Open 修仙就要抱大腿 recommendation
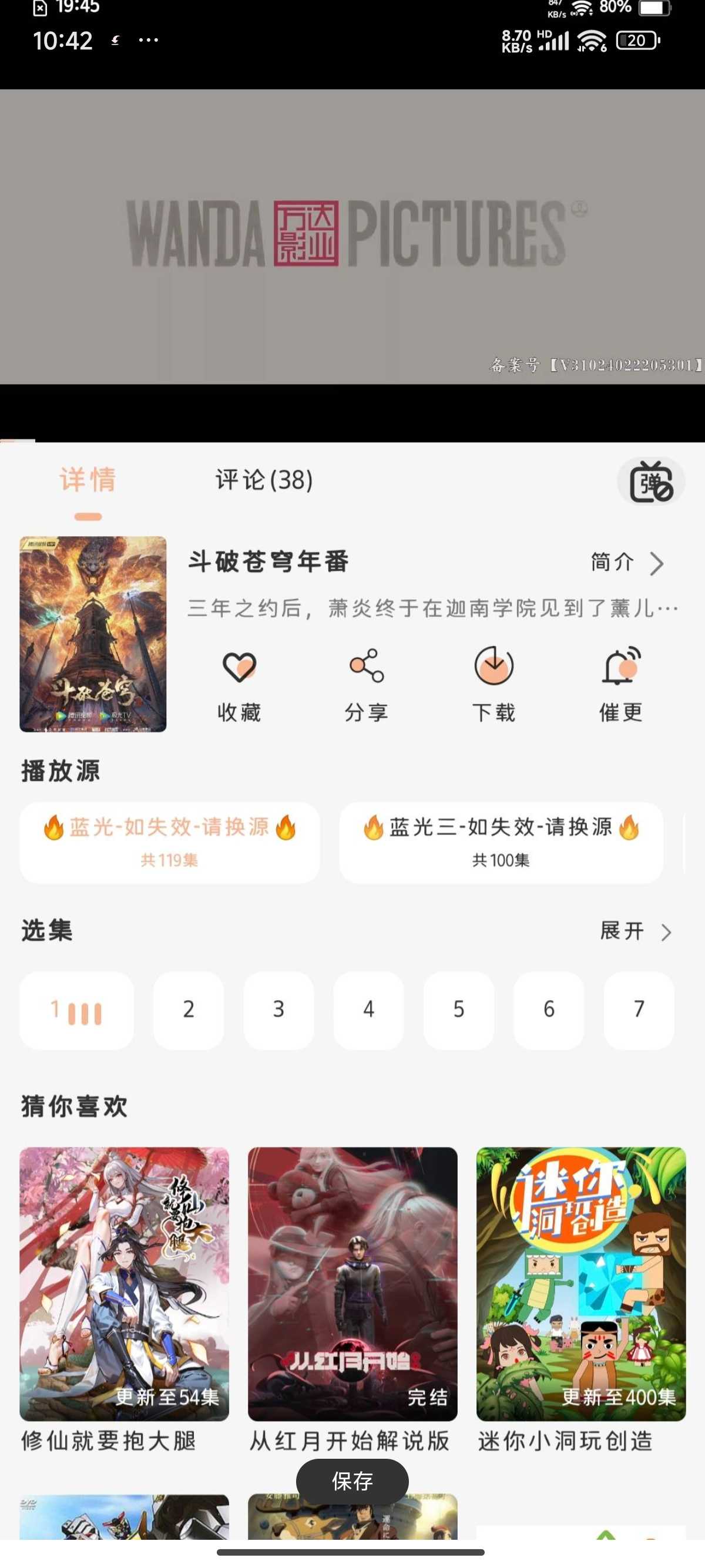 coord(124,1301)
